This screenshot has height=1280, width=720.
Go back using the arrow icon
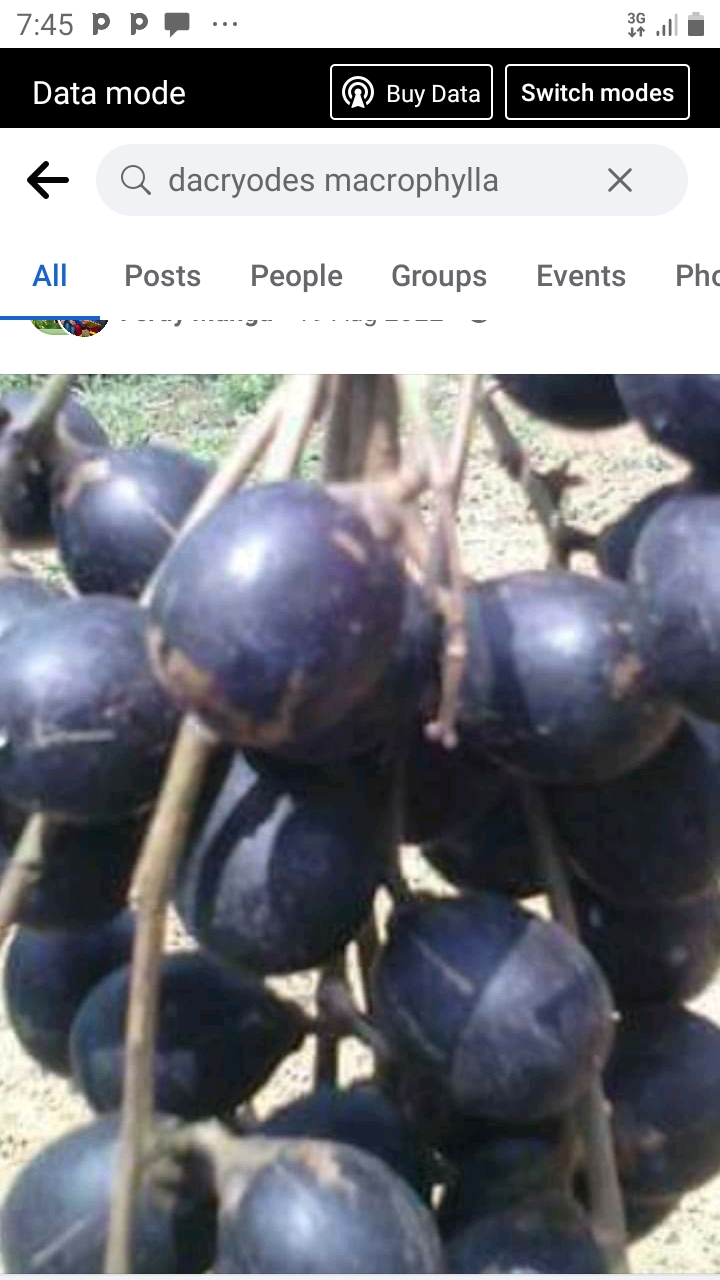[47, 181]
